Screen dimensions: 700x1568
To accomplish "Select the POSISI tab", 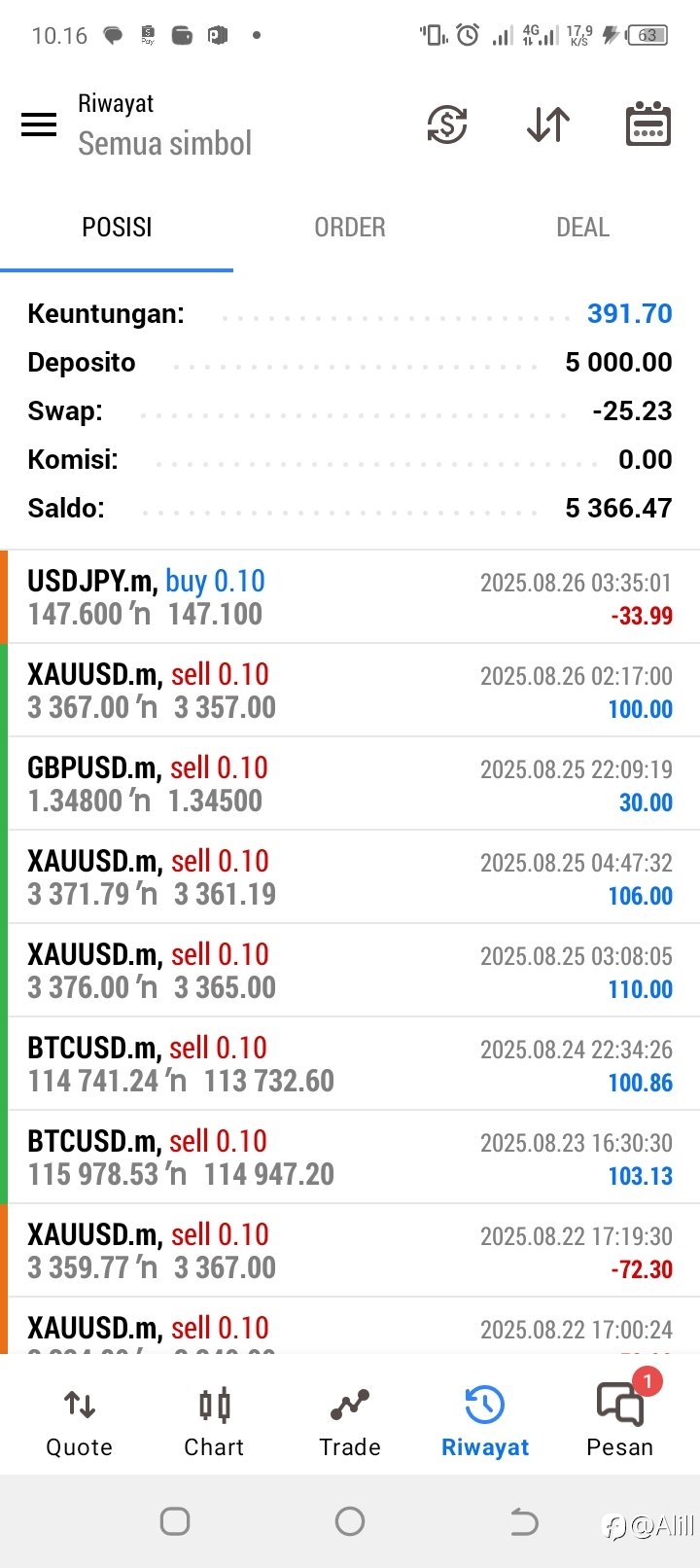I will [x=117, y=228].
